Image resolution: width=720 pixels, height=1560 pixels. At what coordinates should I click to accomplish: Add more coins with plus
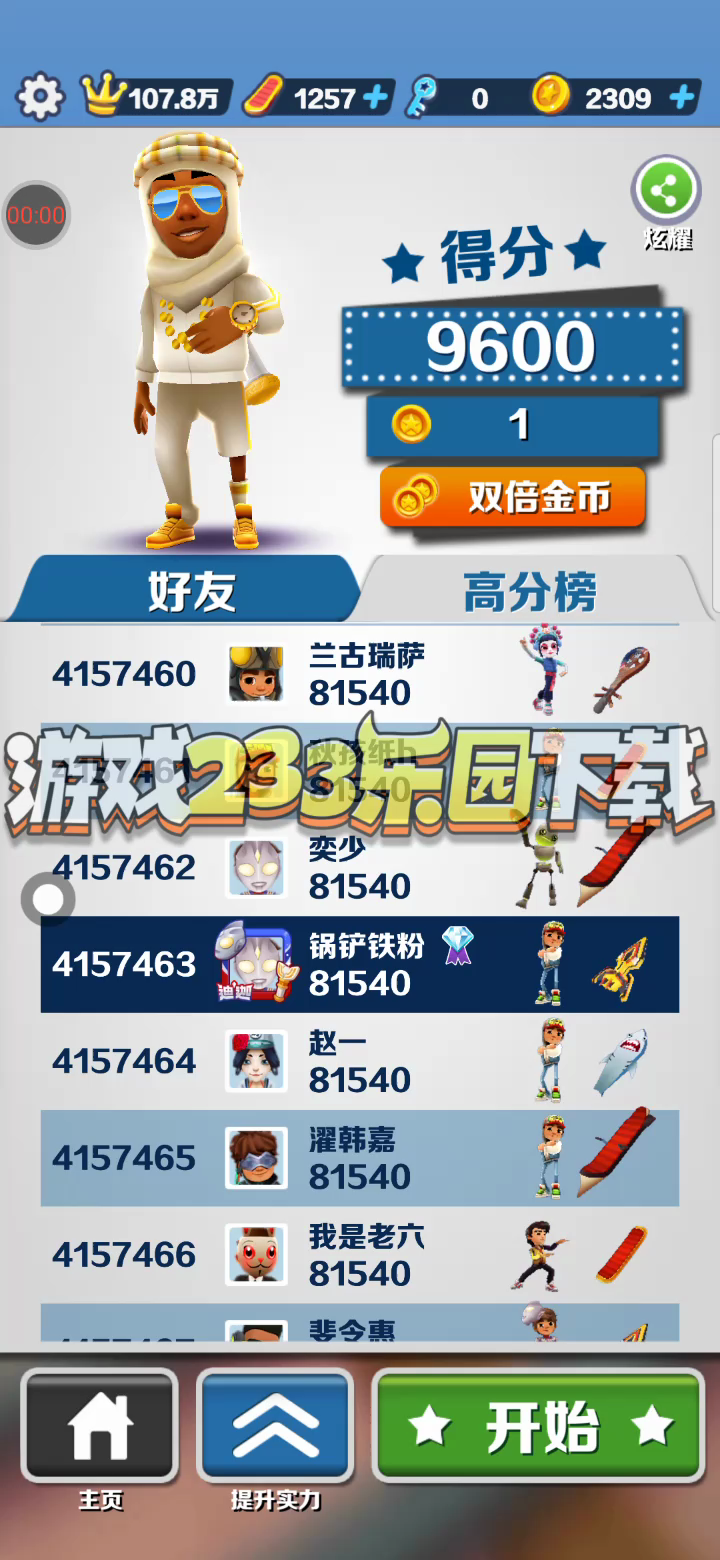(682, 98)
